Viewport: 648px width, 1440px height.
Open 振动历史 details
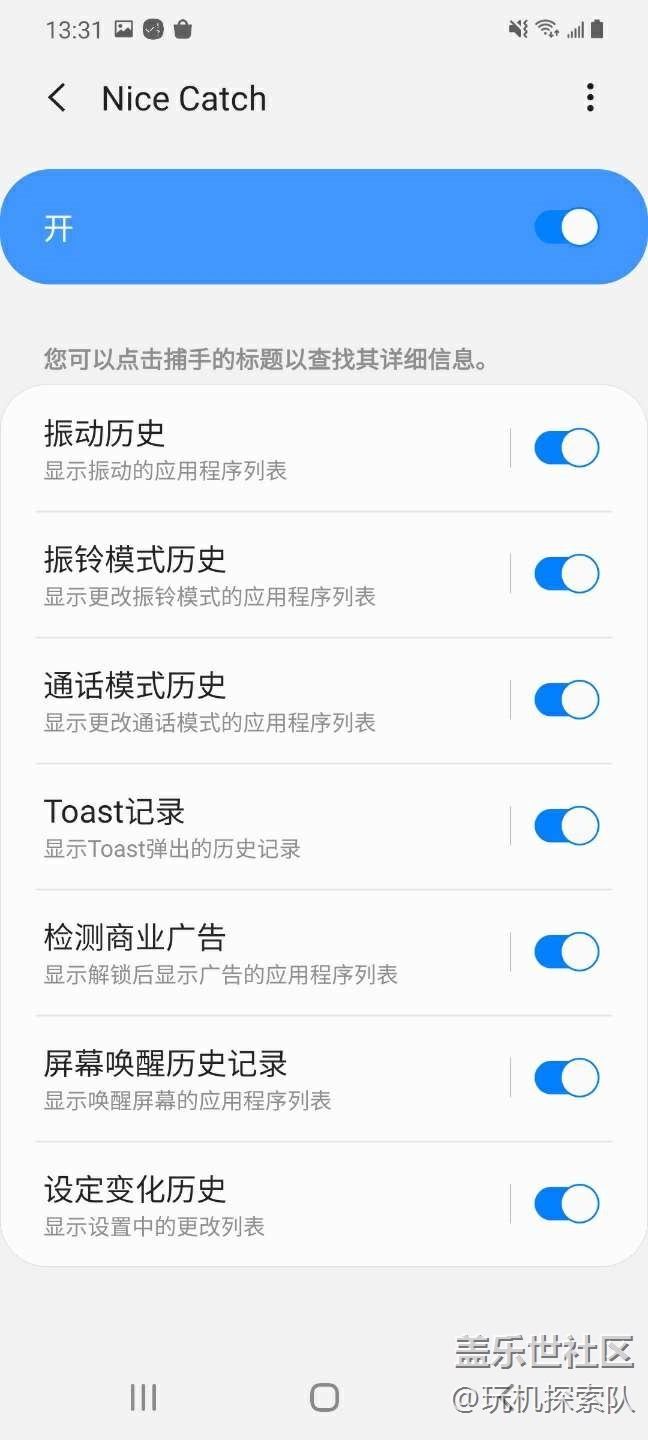pos(200,448)
